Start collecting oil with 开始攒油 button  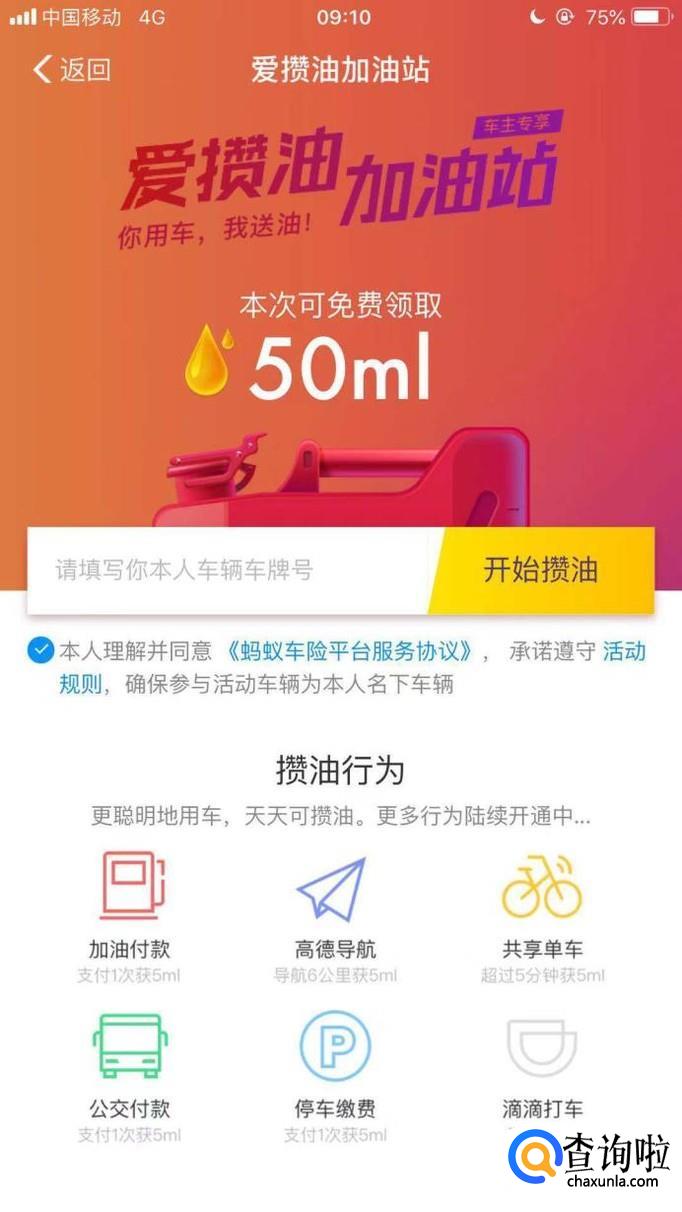pyautogui.click(x=541, y=570)
